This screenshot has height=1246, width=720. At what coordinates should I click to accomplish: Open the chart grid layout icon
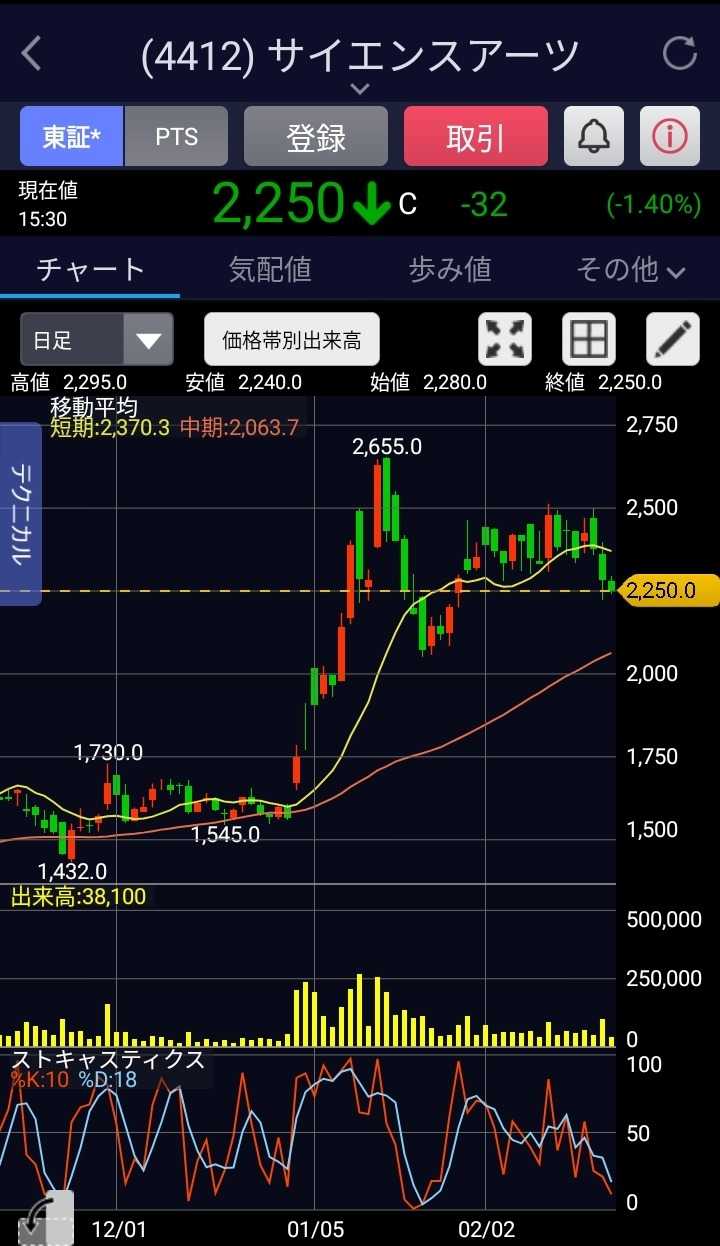588,340
